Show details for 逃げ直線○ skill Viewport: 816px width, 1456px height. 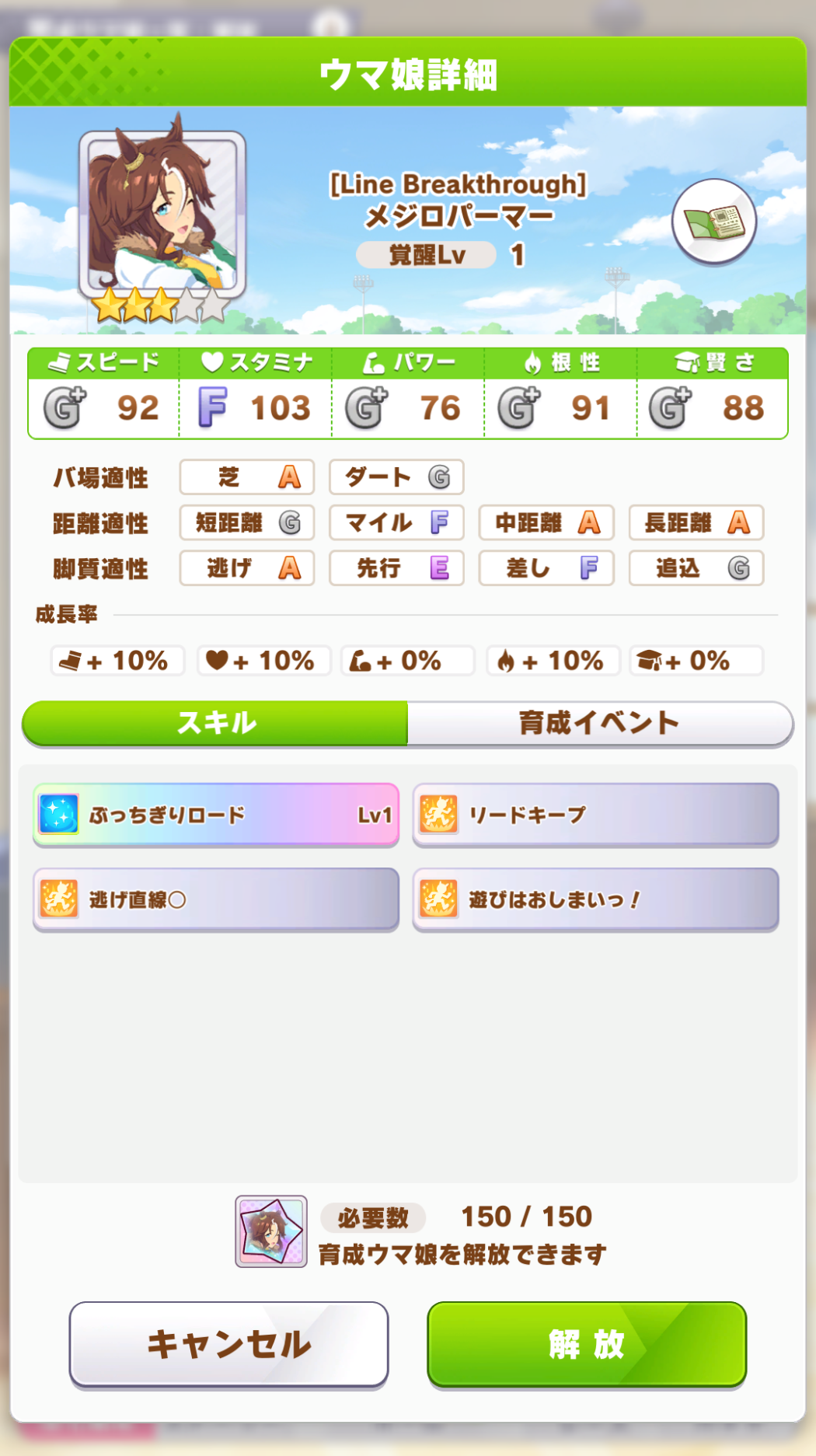216,899
